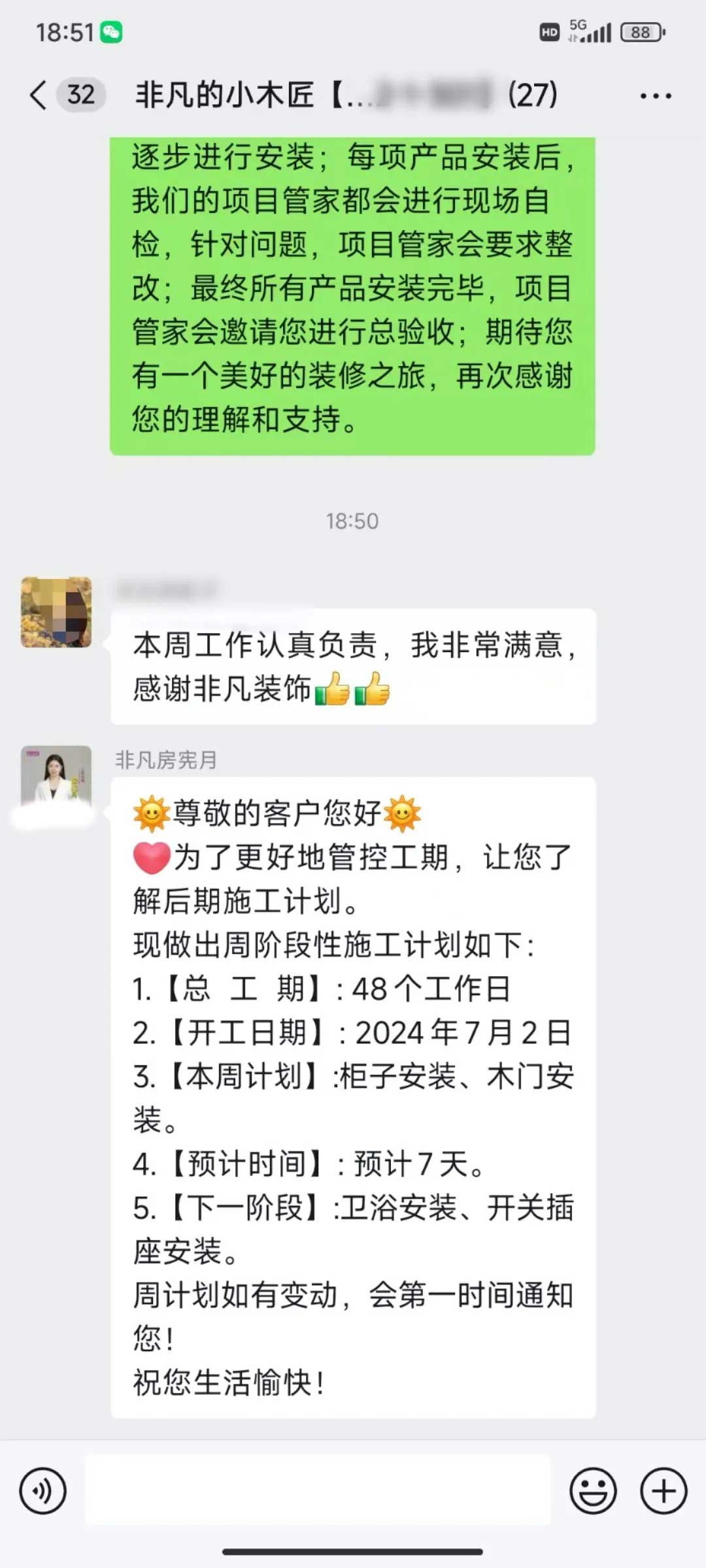Open the plus attachment menu
Image resolution: width=706 pixels, height=1568 pixels.
click(664, 1491)
